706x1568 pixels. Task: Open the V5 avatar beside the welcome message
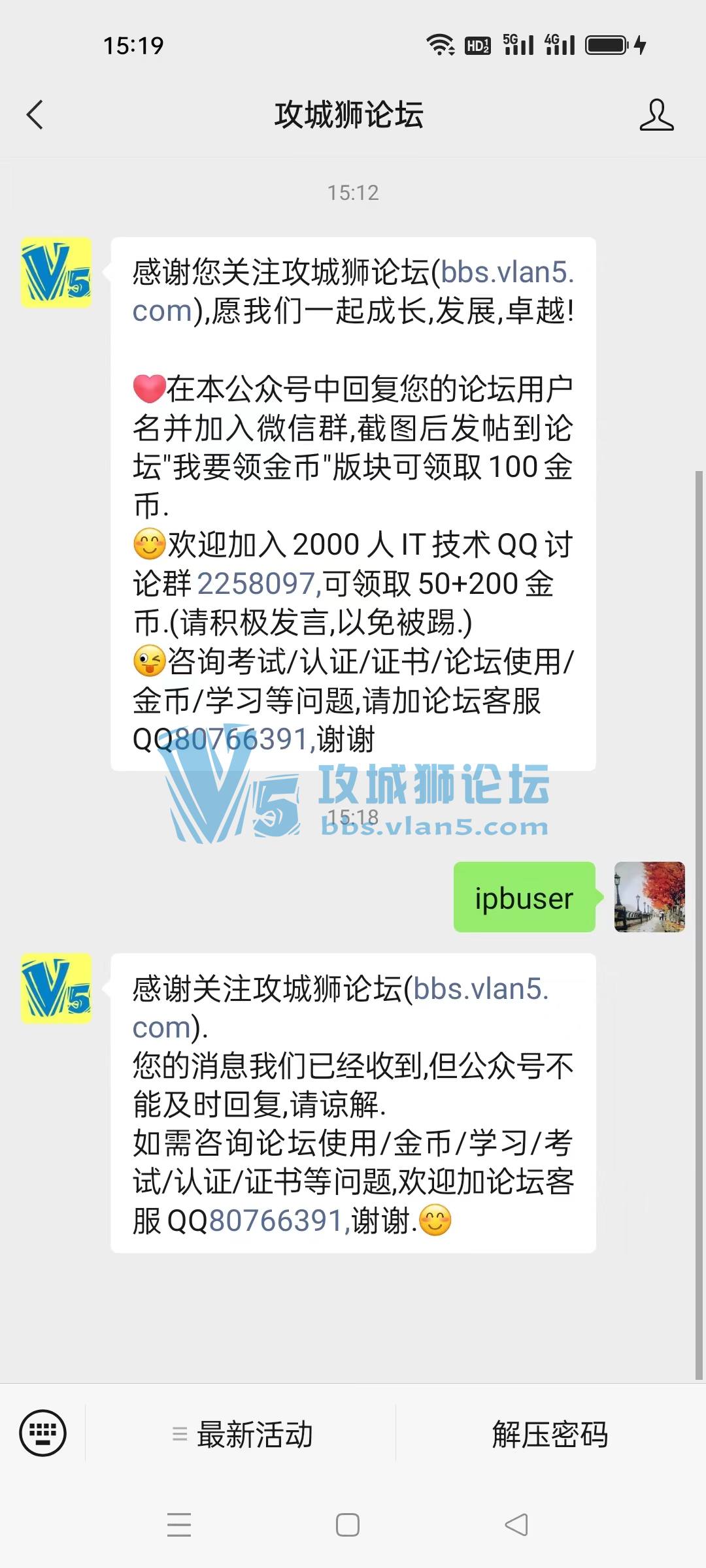tap(56, 272)
